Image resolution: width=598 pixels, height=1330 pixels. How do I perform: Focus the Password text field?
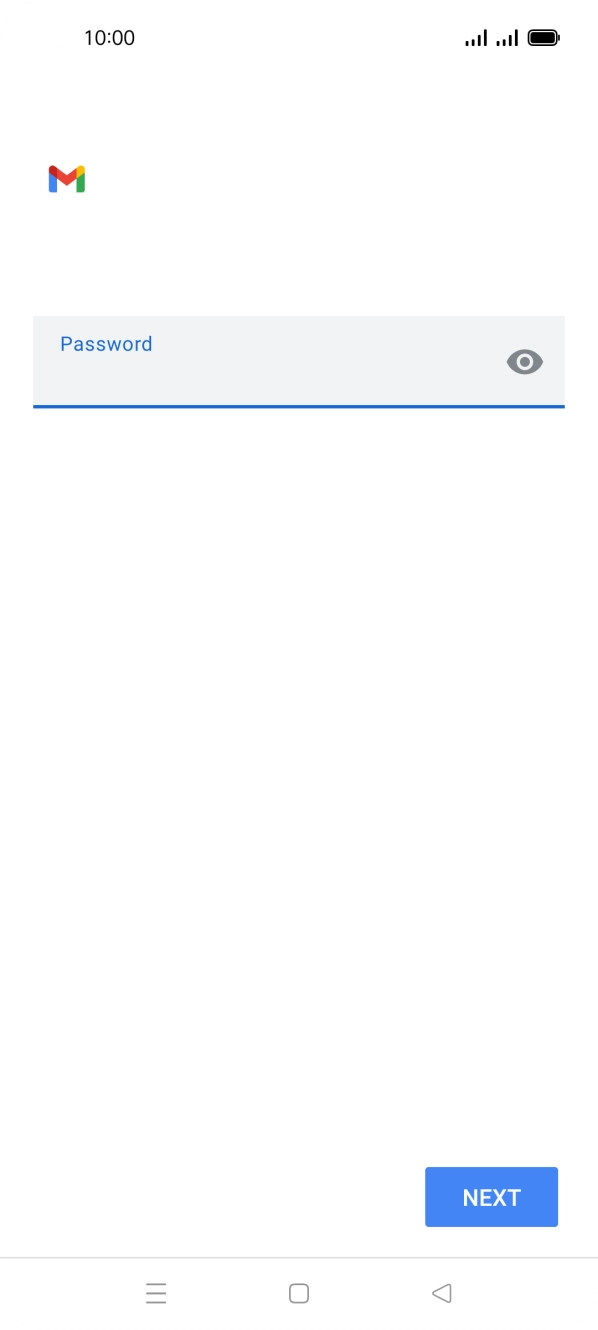pyautogui.click(x=298, y=362)
